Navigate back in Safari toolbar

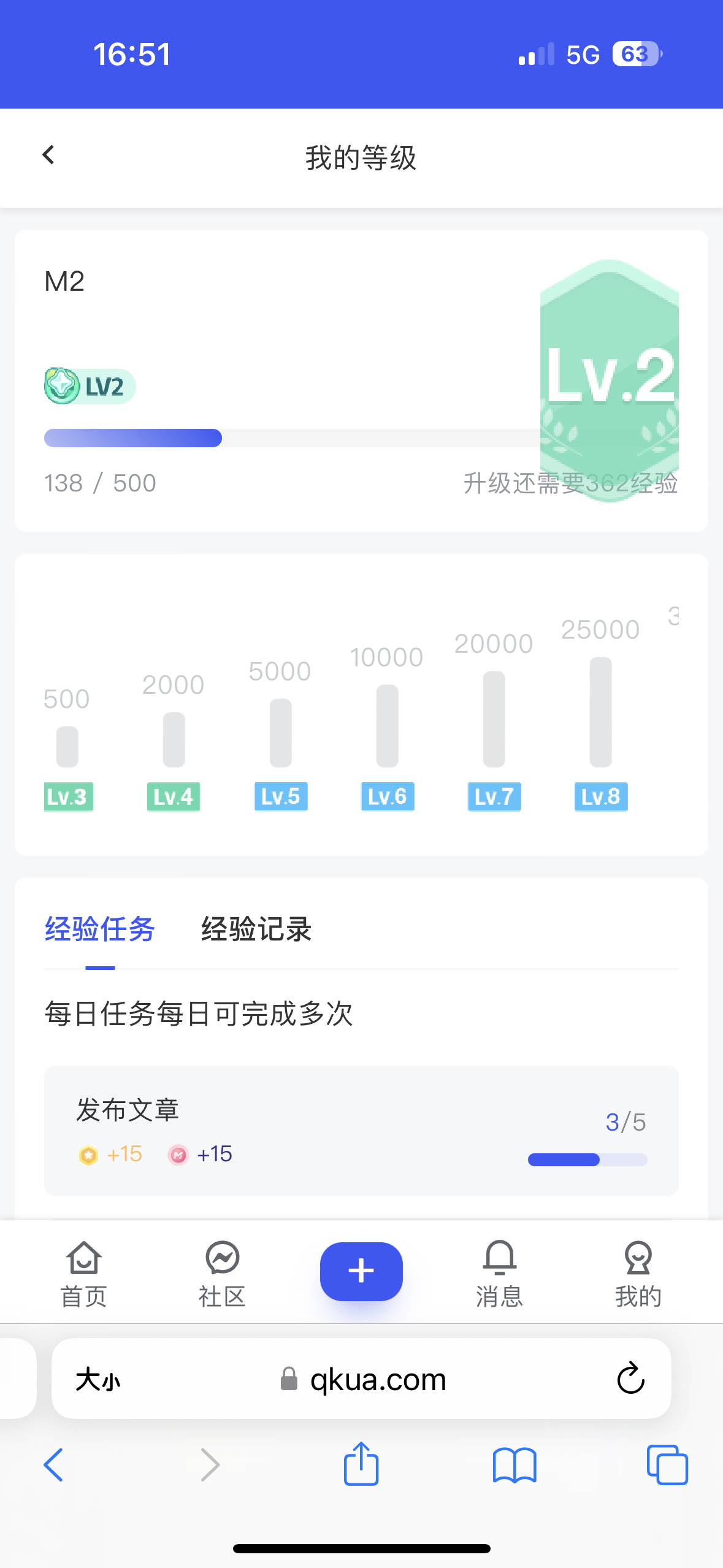[54, 1465]
